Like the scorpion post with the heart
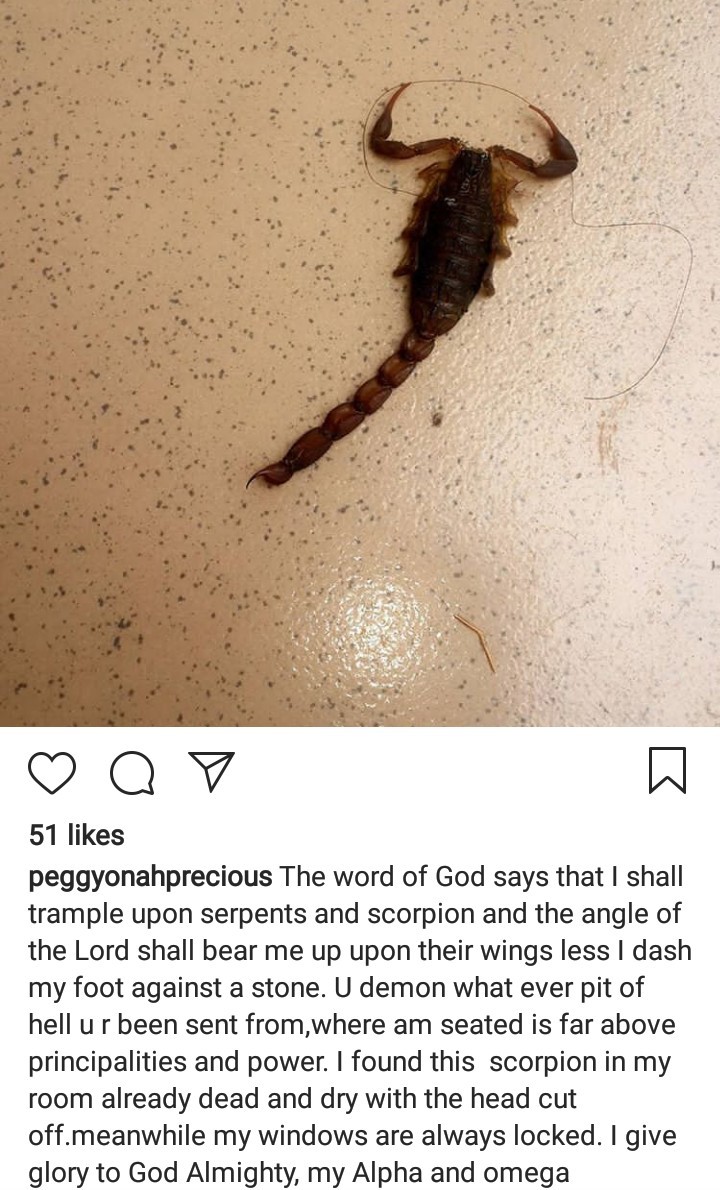The image size is (720, 1190). click(51, 773)
